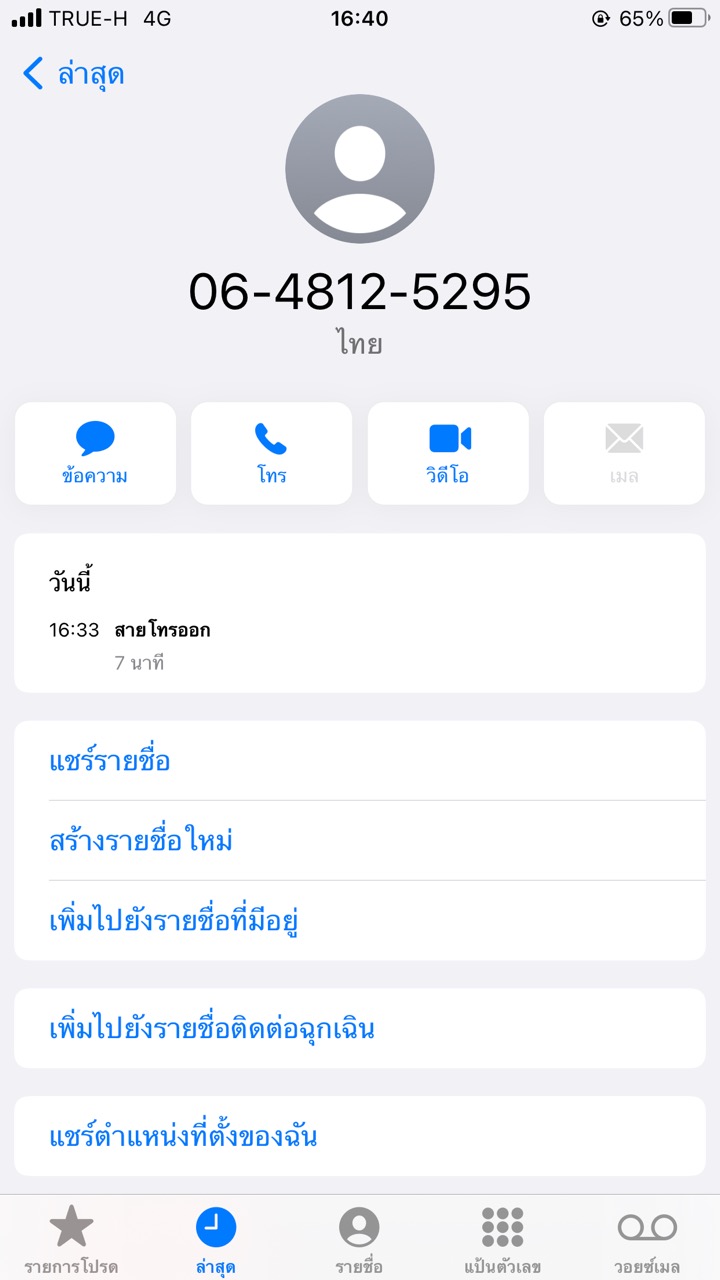The width and height of the screenshot is (720, 1280).
Task: Tap เพิ่มไปยังรายชื่อติดต่อฉุกเฉิน
Action: [x=212, y=1029]
